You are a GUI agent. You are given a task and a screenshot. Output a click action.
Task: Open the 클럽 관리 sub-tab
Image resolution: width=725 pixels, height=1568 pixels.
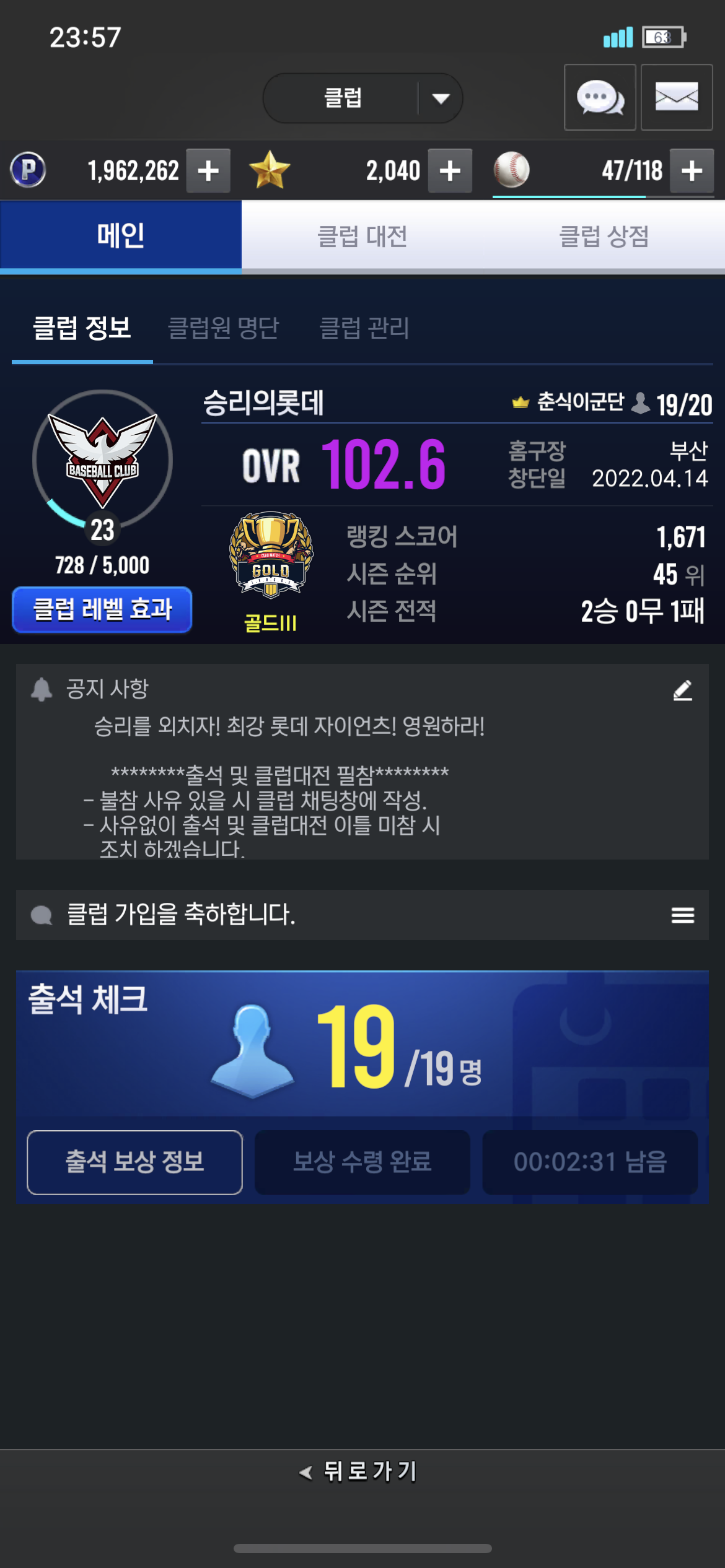click(364, 328)
